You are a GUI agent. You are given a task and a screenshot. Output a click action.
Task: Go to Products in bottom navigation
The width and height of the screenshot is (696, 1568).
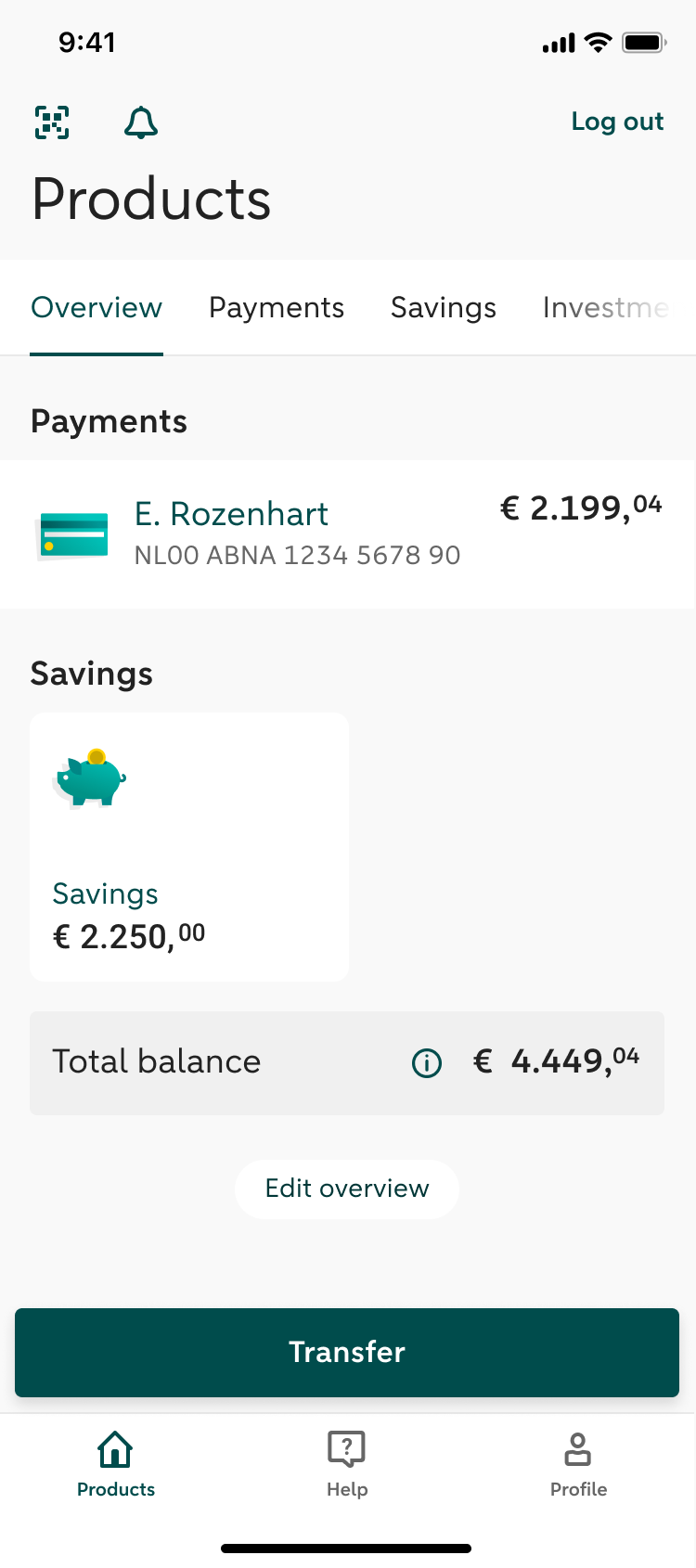point(116,1464)
